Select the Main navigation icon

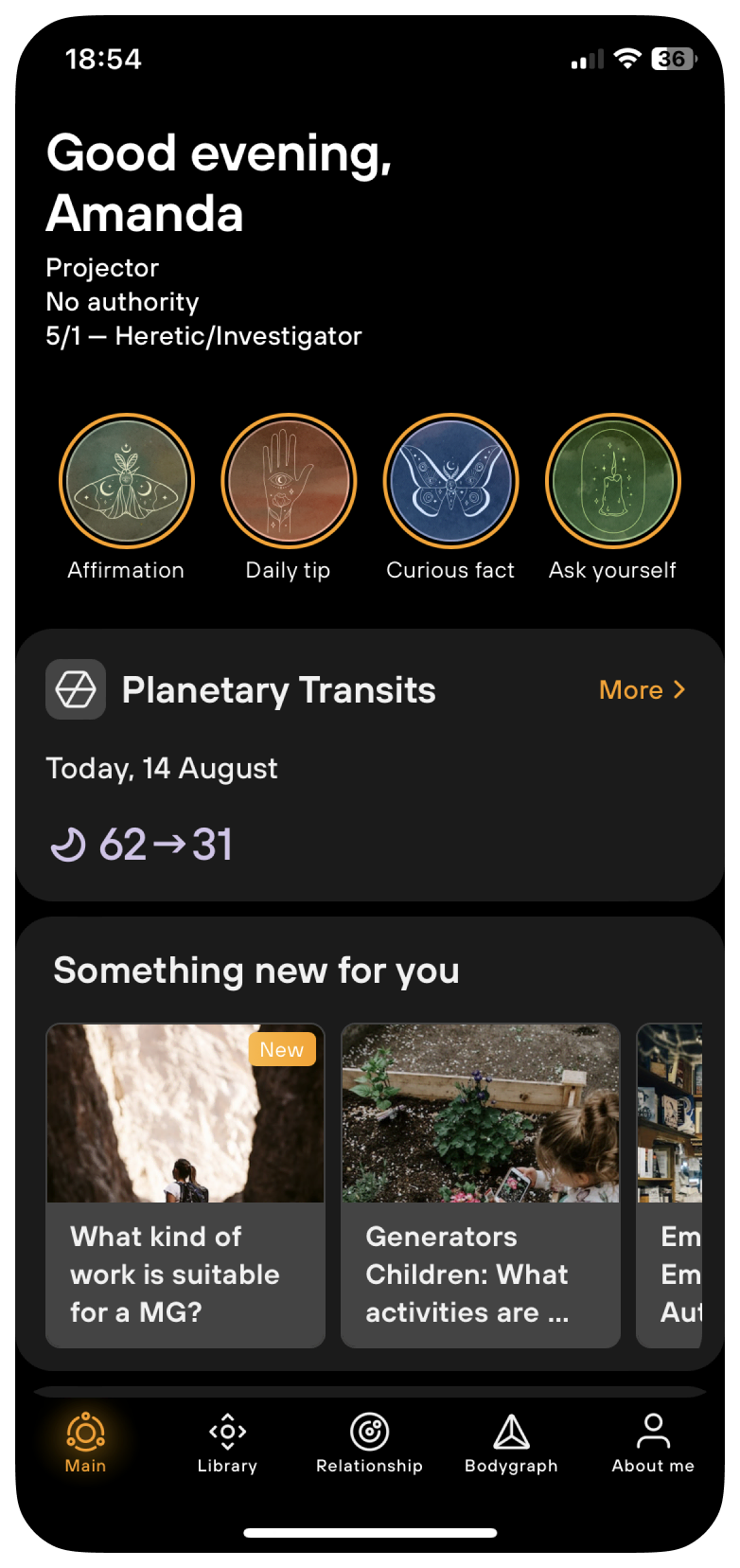[84, 1434]
